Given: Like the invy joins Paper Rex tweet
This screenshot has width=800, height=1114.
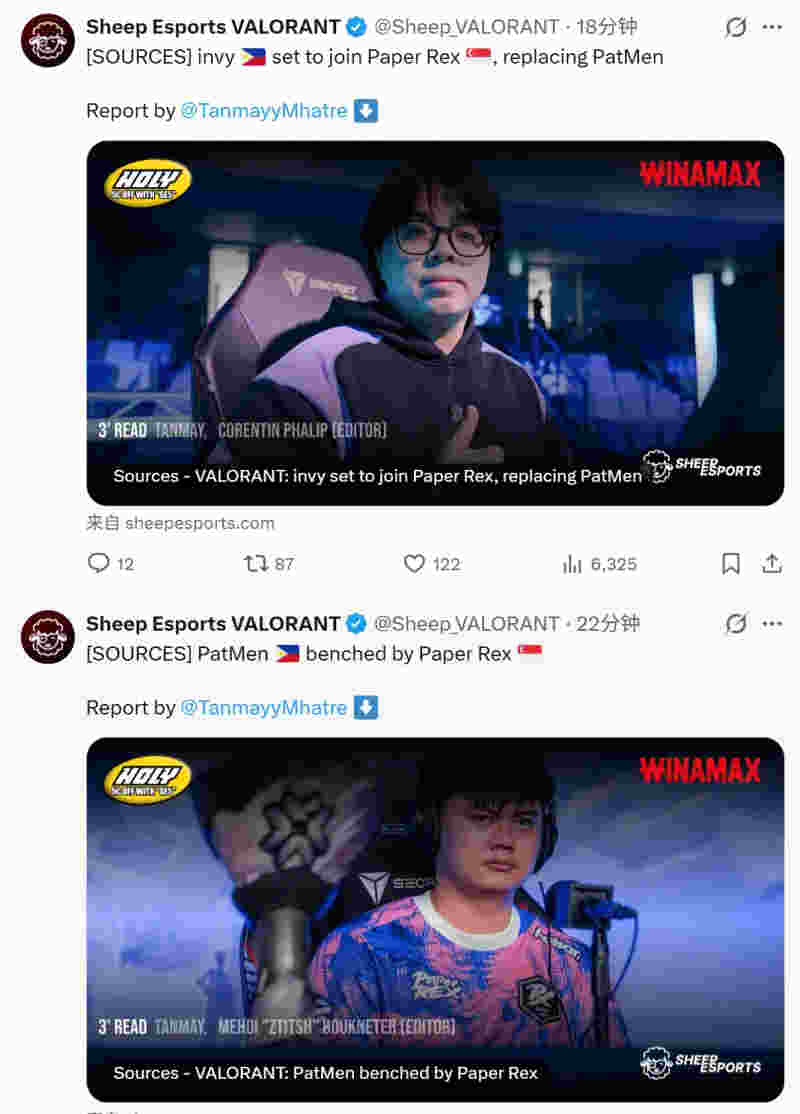Looking at the screenshot, I should coord(414,564).
